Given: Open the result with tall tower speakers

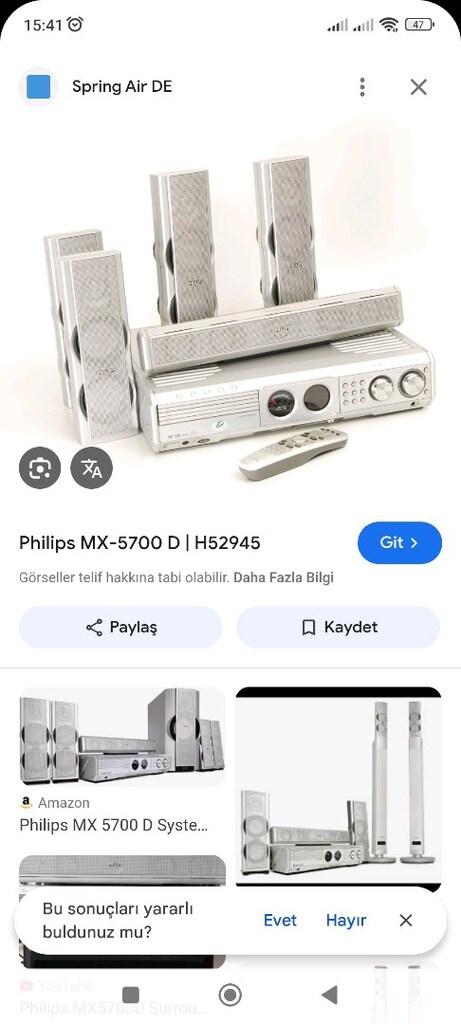Looking at the screenshot, I should pos(338,786).
